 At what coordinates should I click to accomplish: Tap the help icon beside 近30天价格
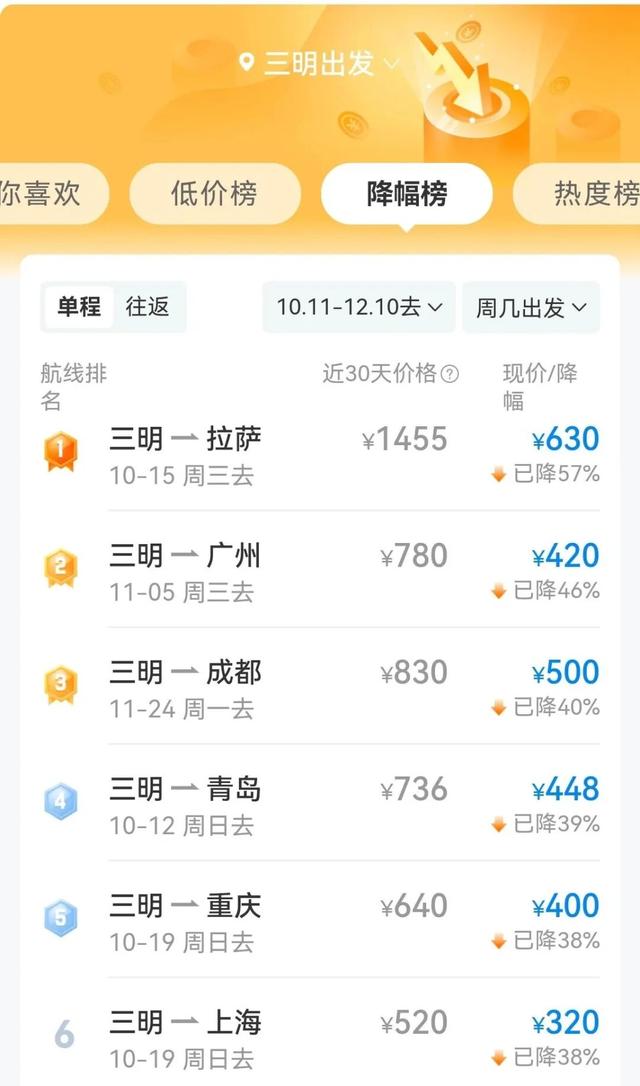(x=450, y=375)
